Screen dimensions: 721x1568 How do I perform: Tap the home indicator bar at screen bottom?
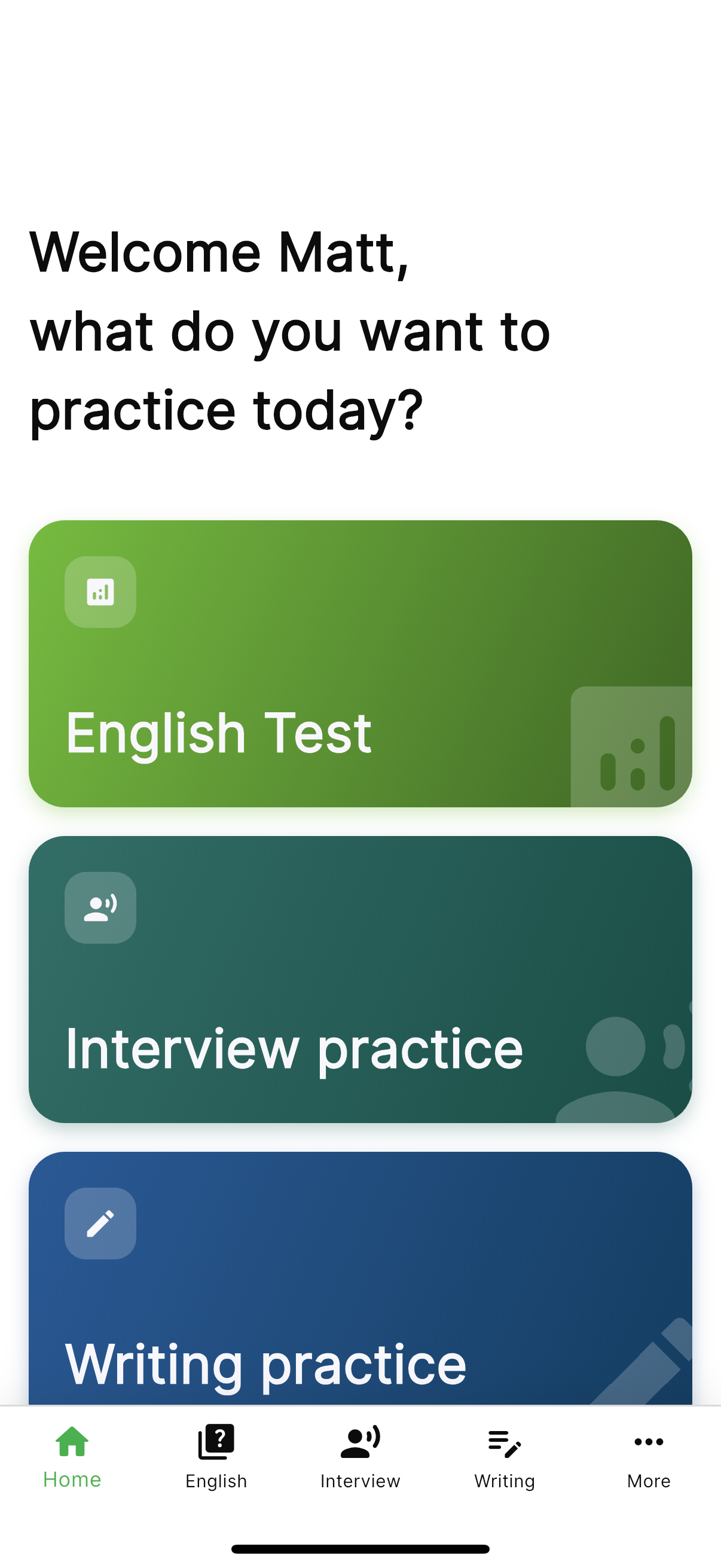(360, 1549)
